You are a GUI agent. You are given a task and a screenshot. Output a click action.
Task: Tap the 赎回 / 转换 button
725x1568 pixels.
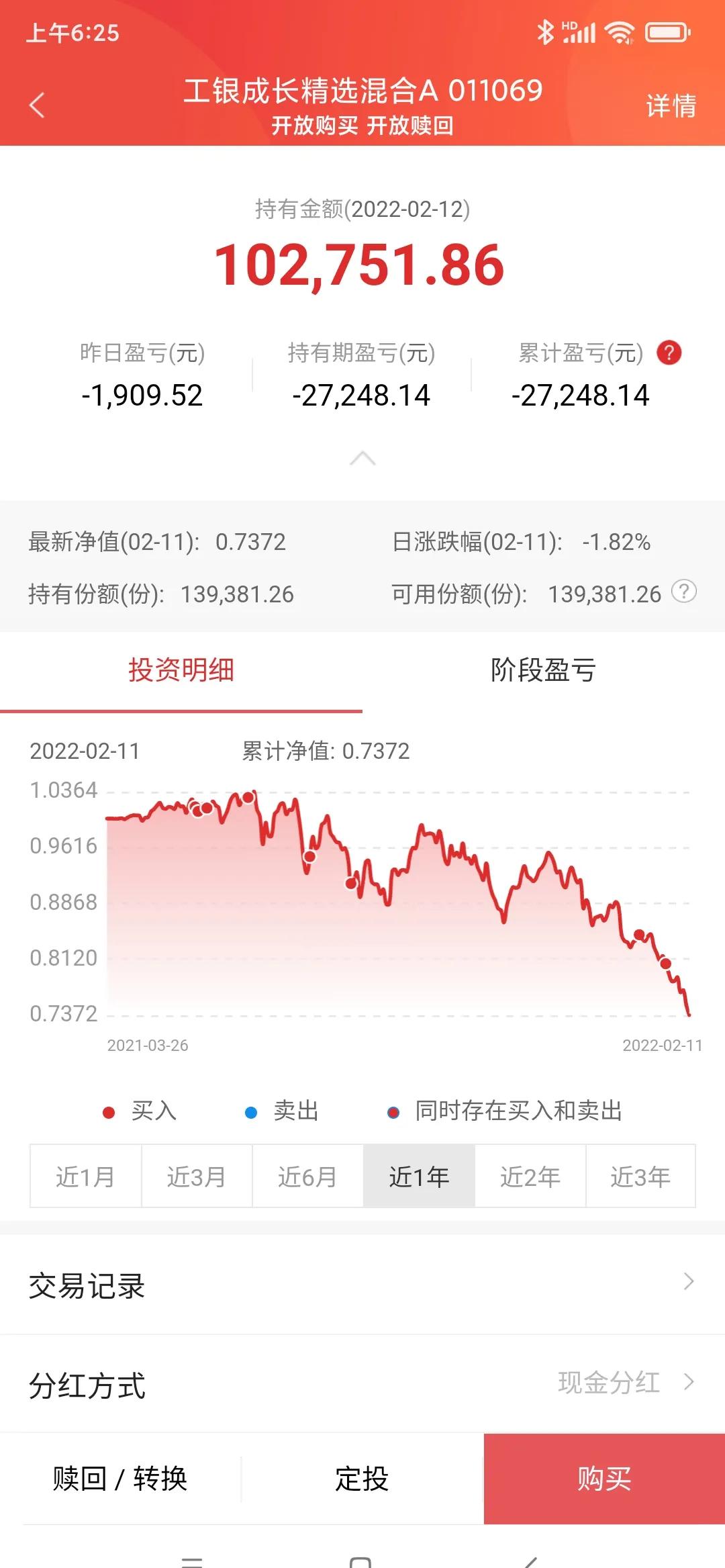point(120,1479)
